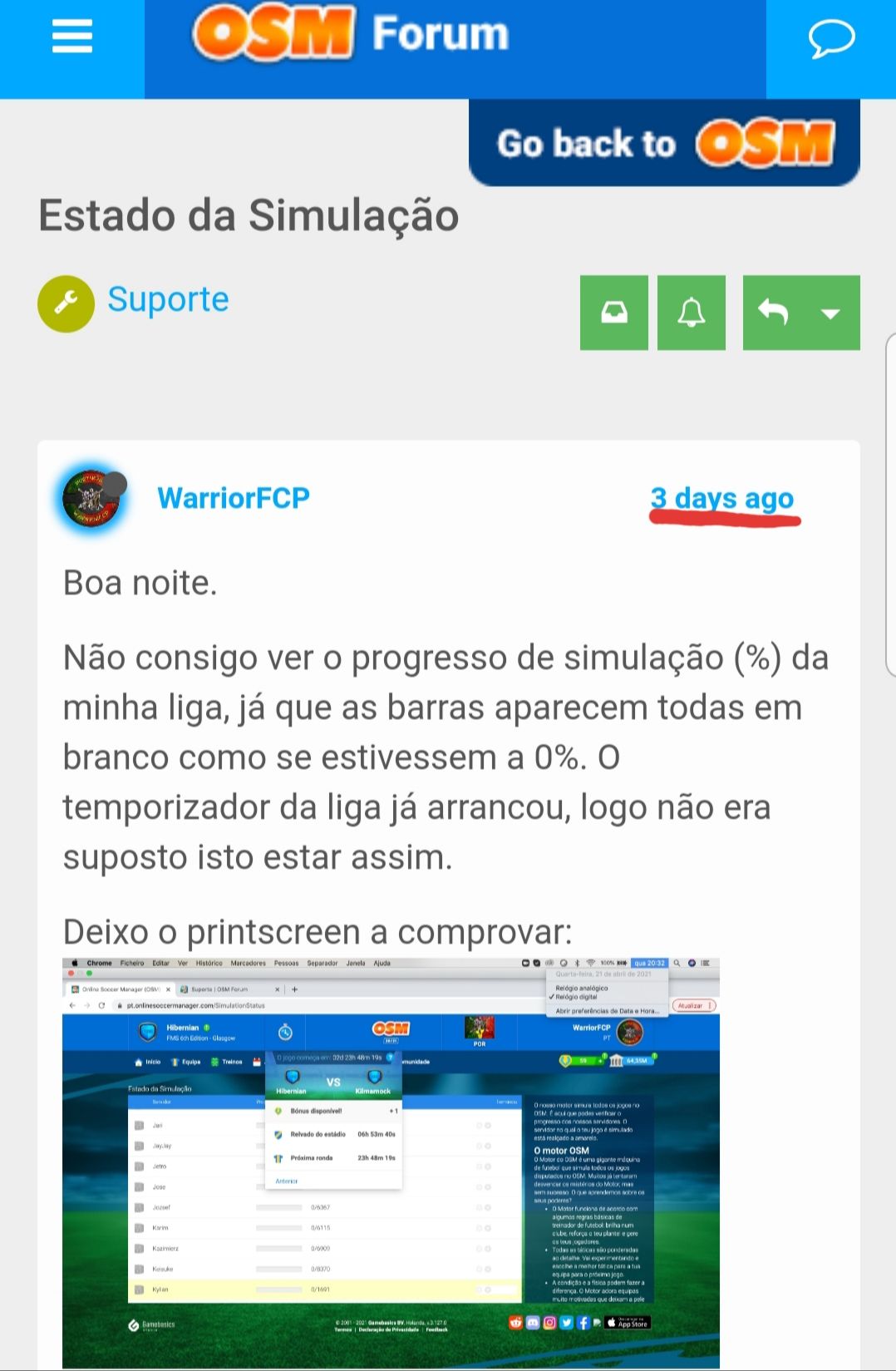Open the chat speech bubble icon

(831, 38)
